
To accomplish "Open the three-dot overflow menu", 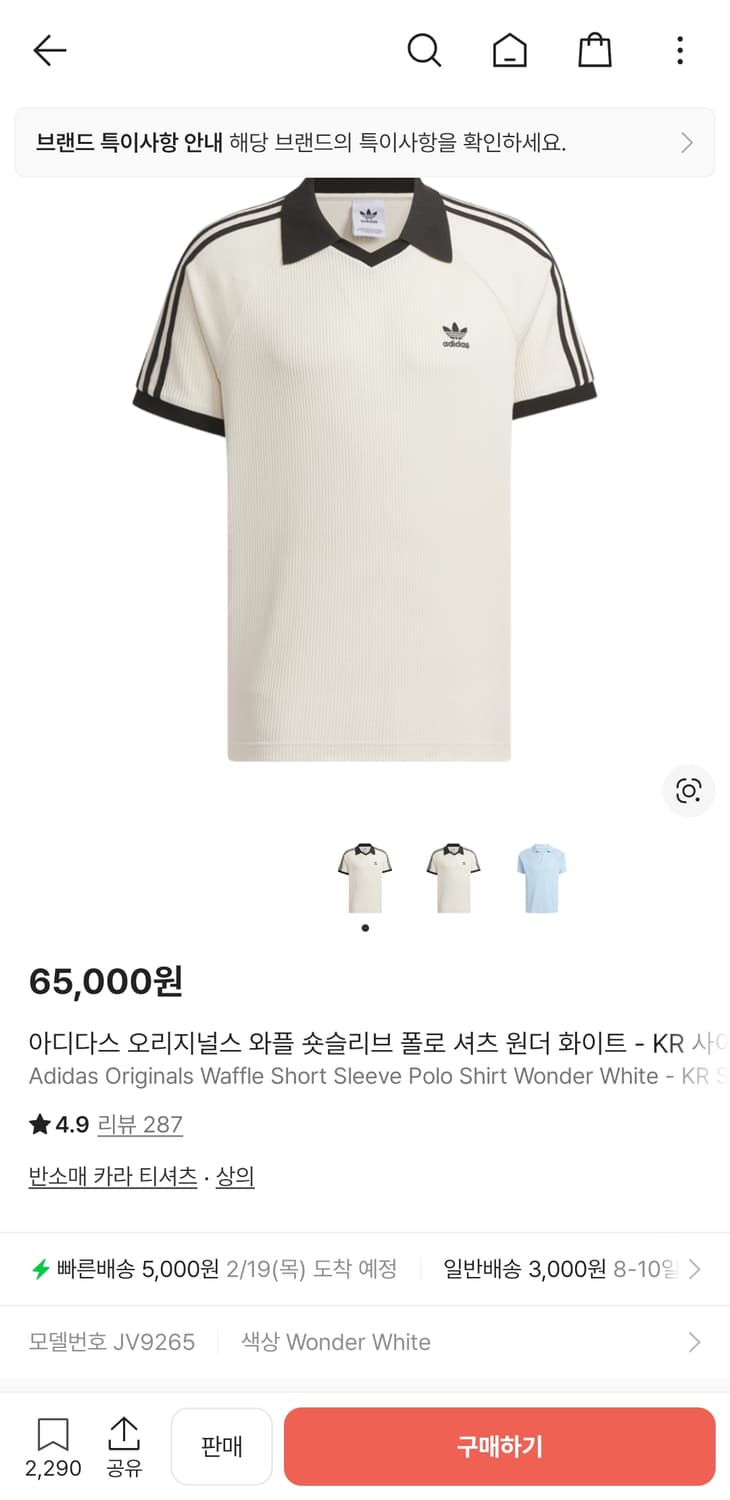I will pos(679,49).
